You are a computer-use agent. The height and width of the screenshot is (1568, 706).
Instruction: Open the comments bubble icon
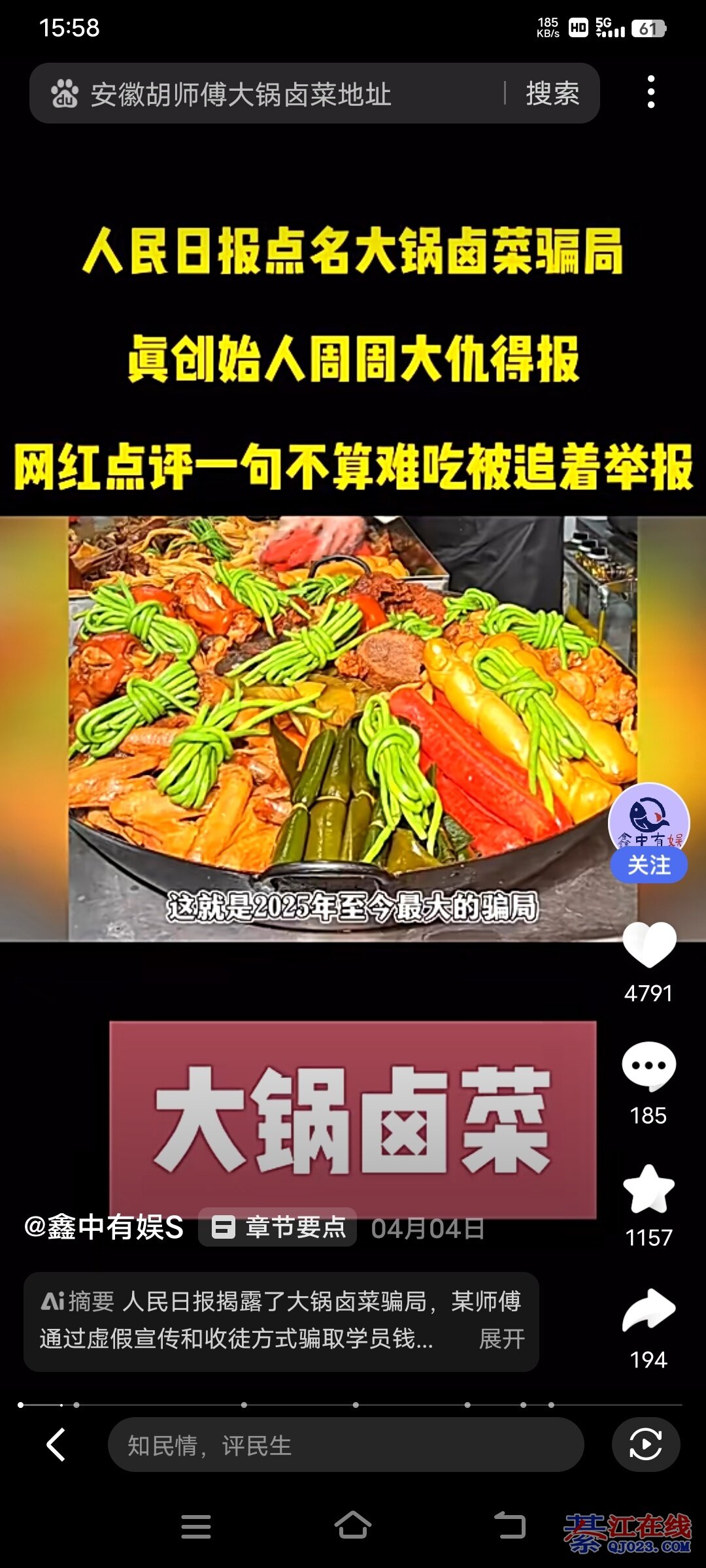[648, 1066]
